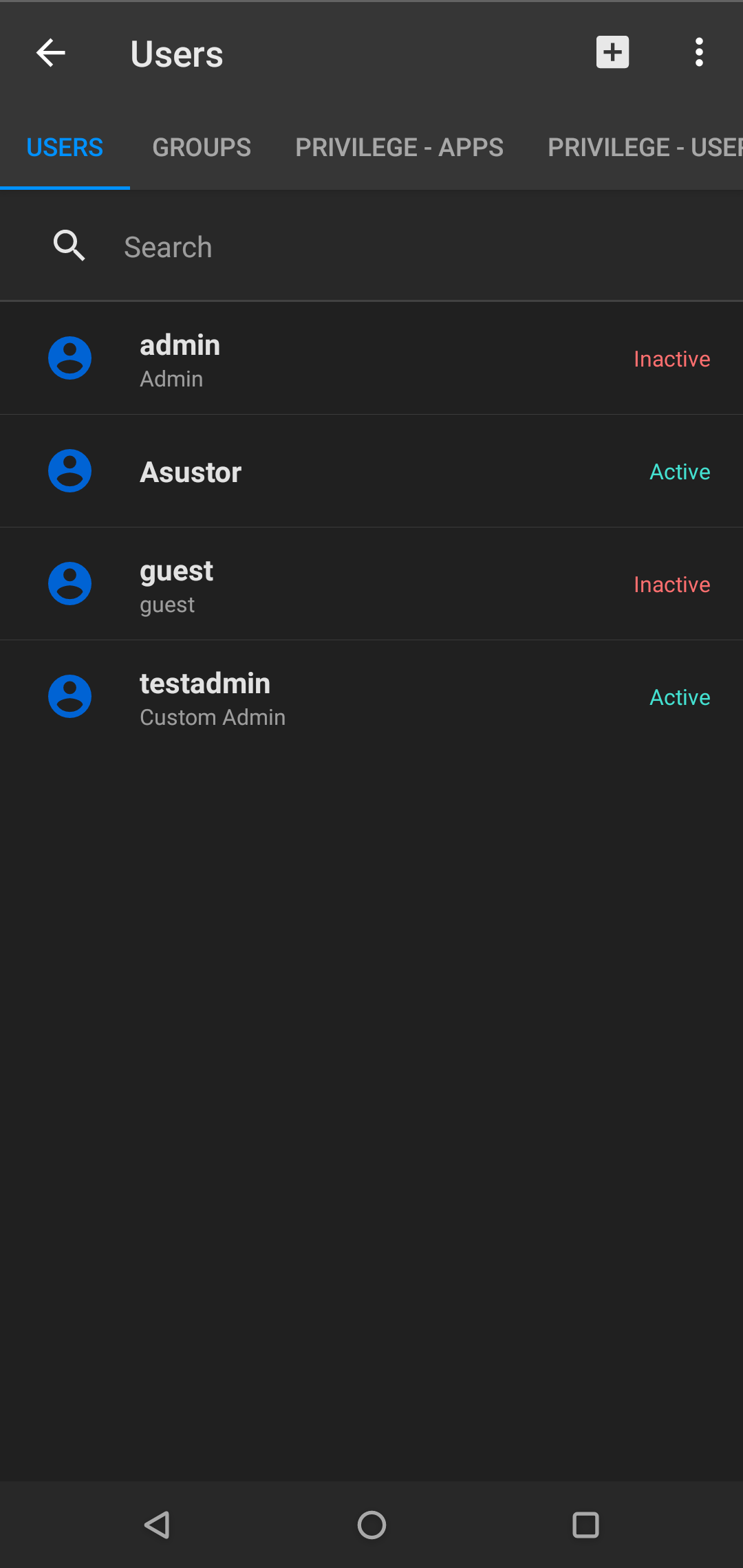Add a new user with plus icon
This screenshot has height=1568, width=743.
[x=612, y=52]
